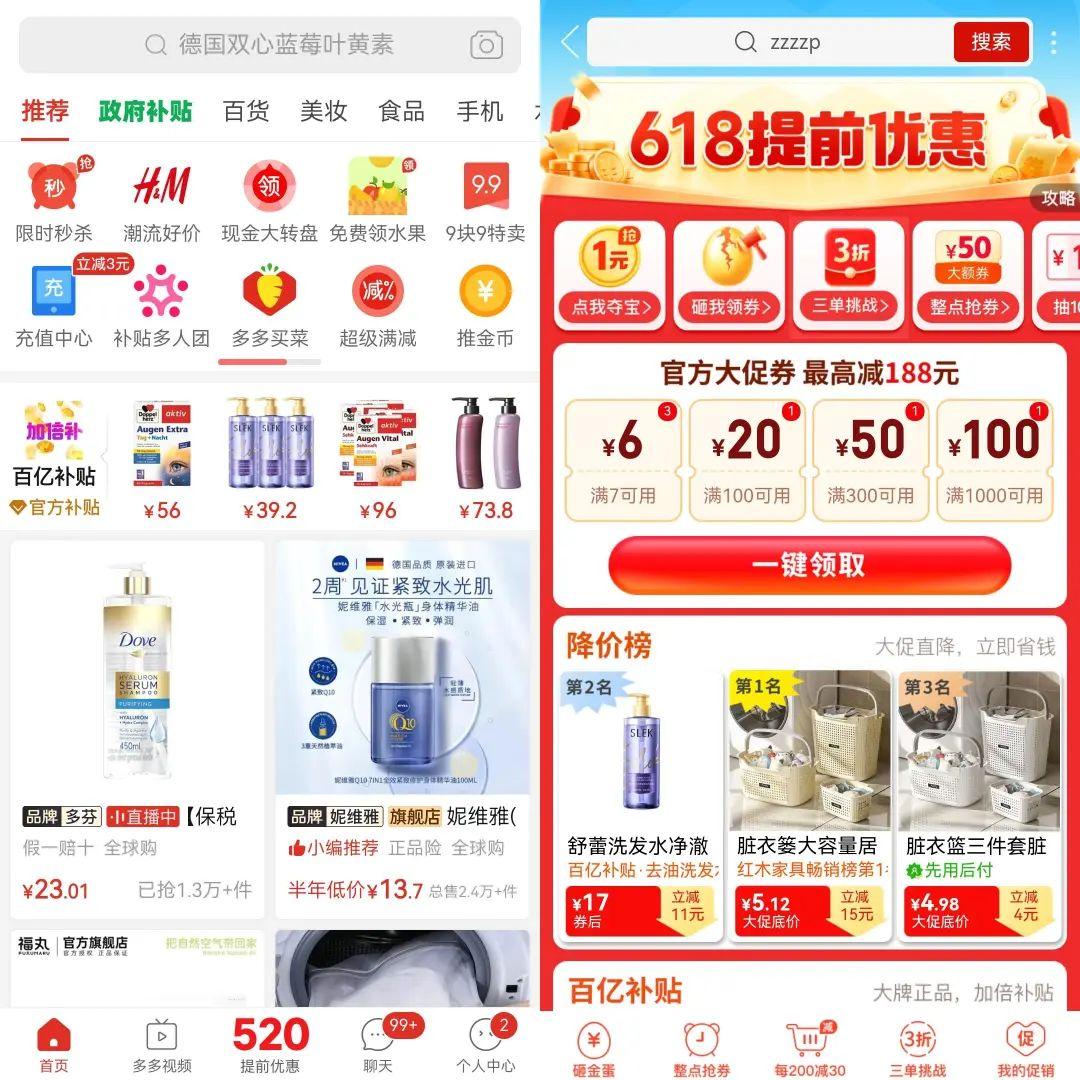The height and width of the screenshot is (1080, 1080).
Task: Select the ¥50 满300可用 coupon
Action: tap(870, 460)
